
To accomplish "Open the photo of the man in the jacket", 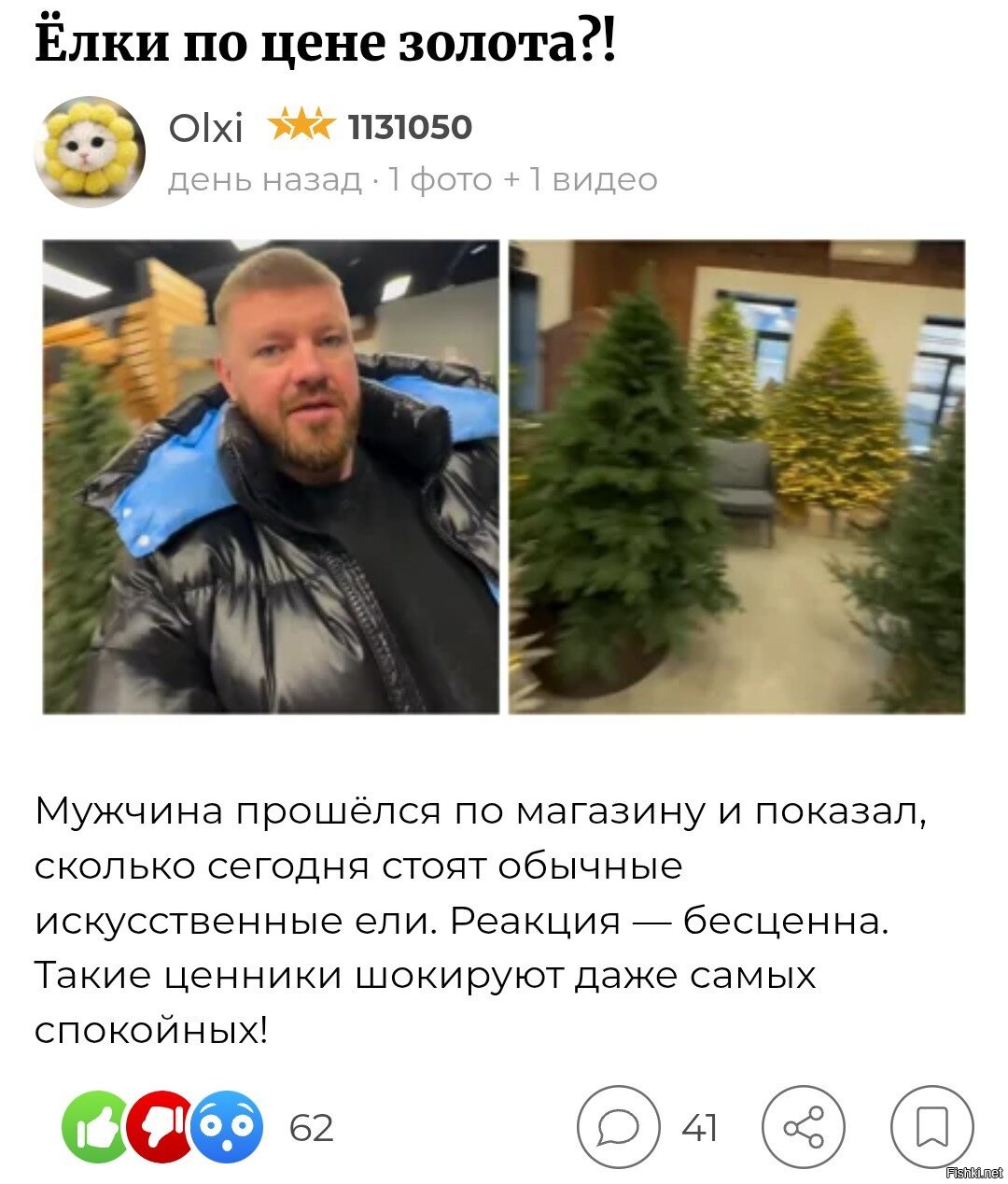I will 271,476.
